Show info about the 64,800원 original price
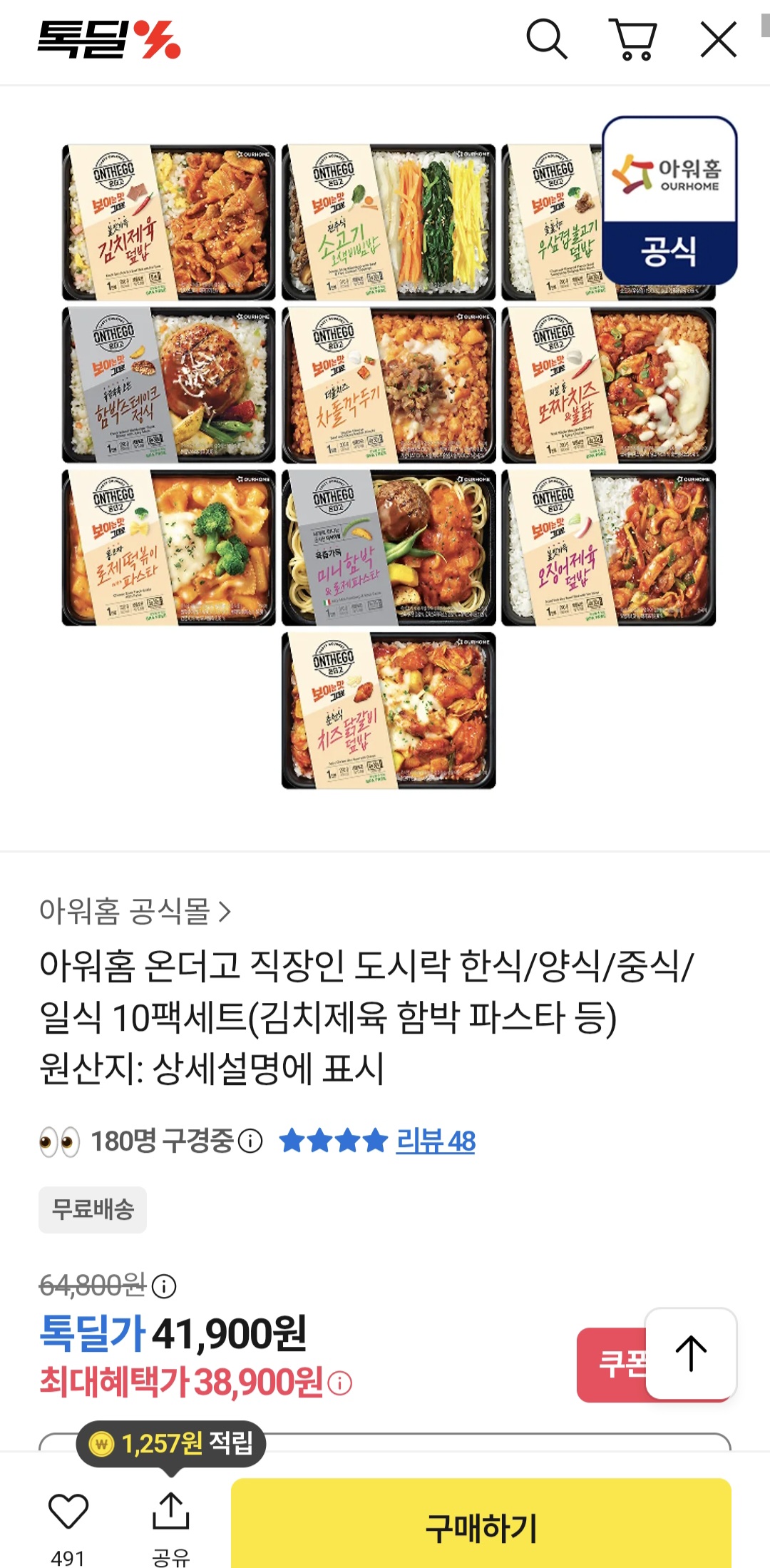Image resolution: width=770 pixels, height=1568 pixels. click(x=164, y=1286)
